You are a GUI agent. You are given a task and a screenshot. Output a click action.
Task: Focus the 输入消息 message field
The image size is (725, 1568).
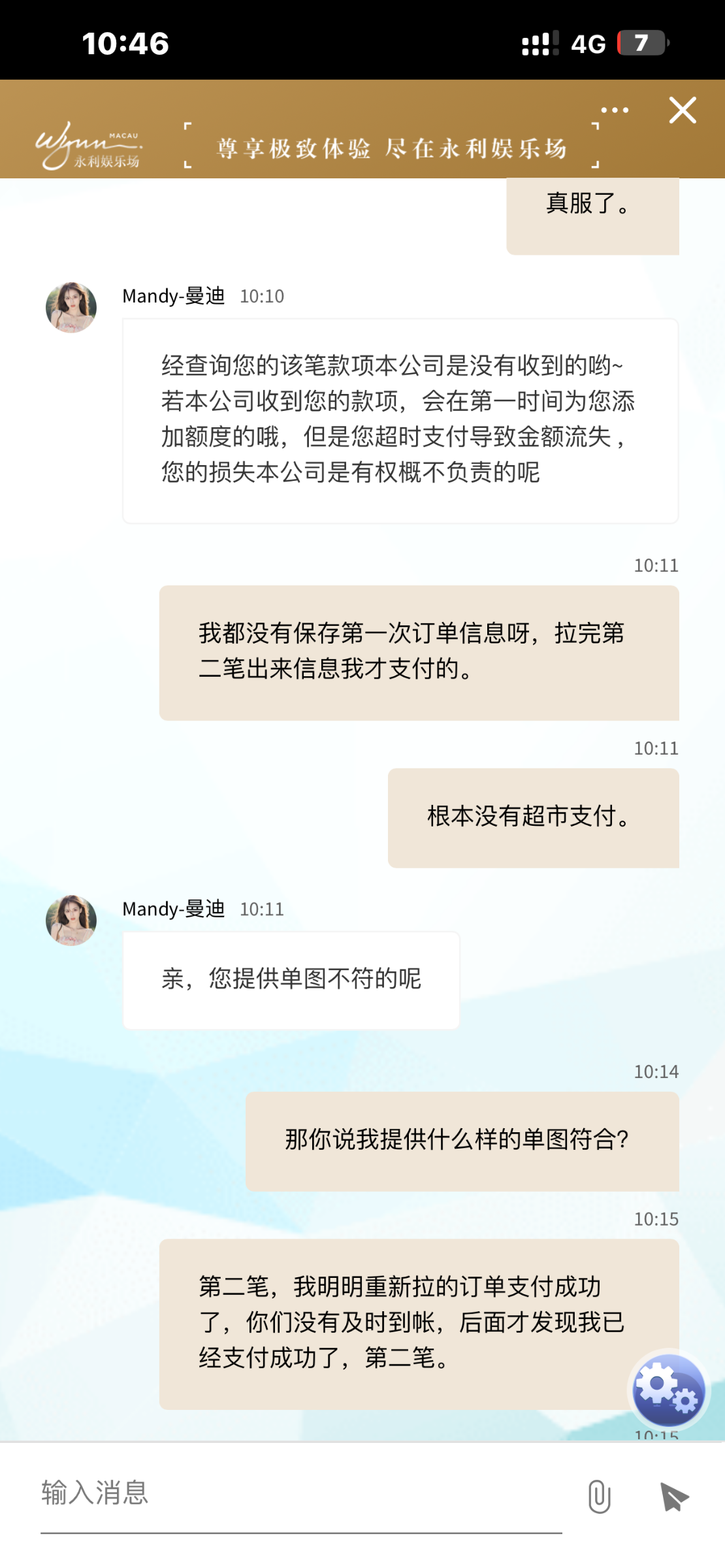pyautogui.click(x=300, y=1494)
